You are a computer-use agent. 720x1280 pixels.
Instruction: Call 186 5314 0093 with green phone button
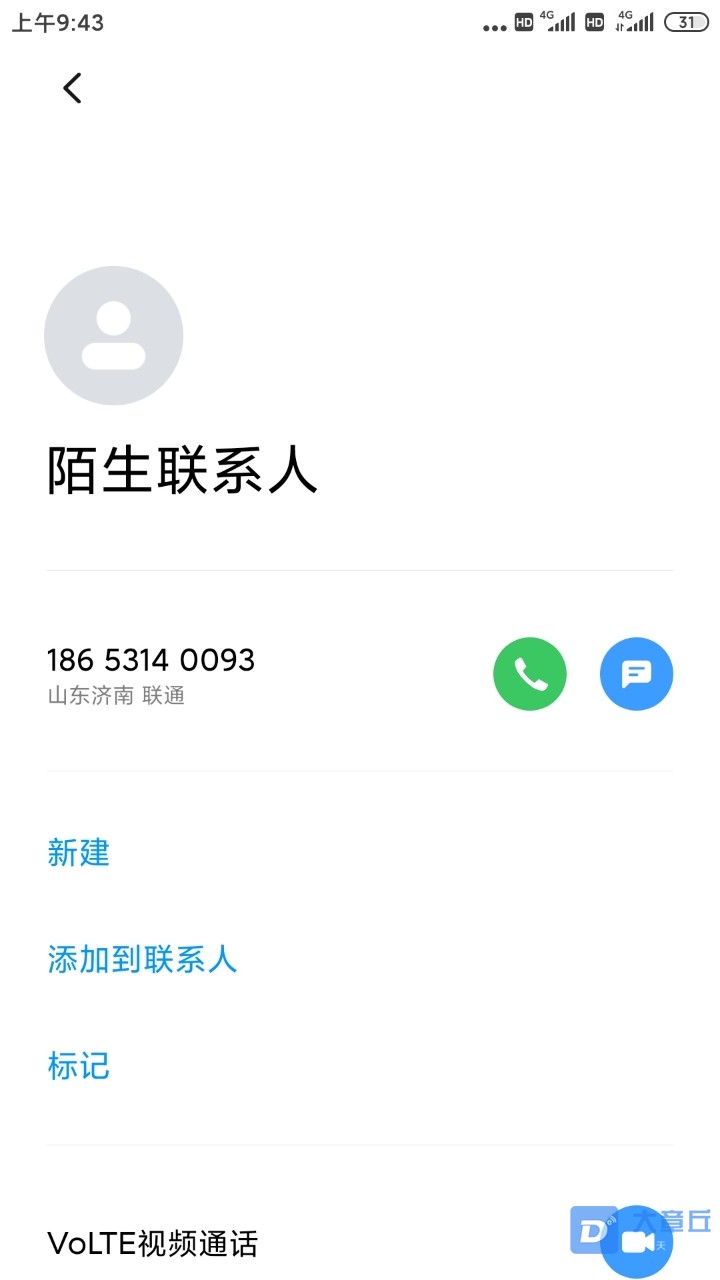(x=530, y=674)
